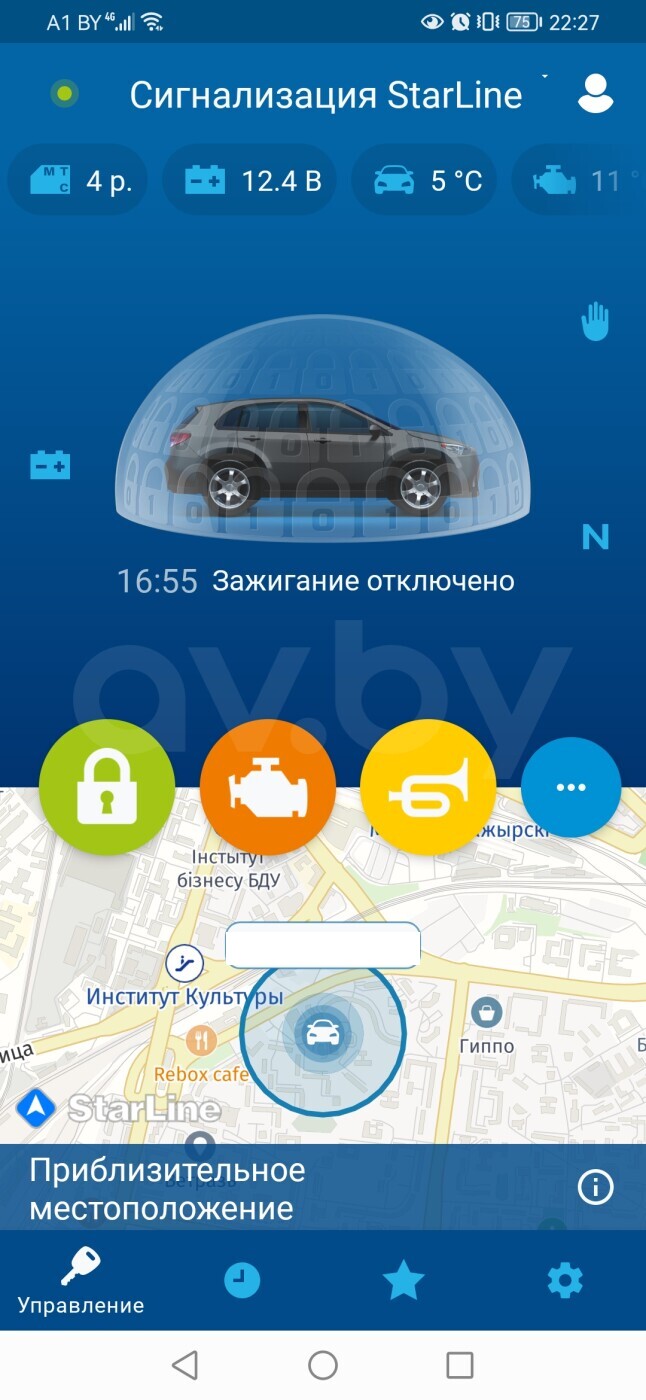Screen dimensions: 646x1400
Task: Go back with system back button
Action: pos(185,1365)
